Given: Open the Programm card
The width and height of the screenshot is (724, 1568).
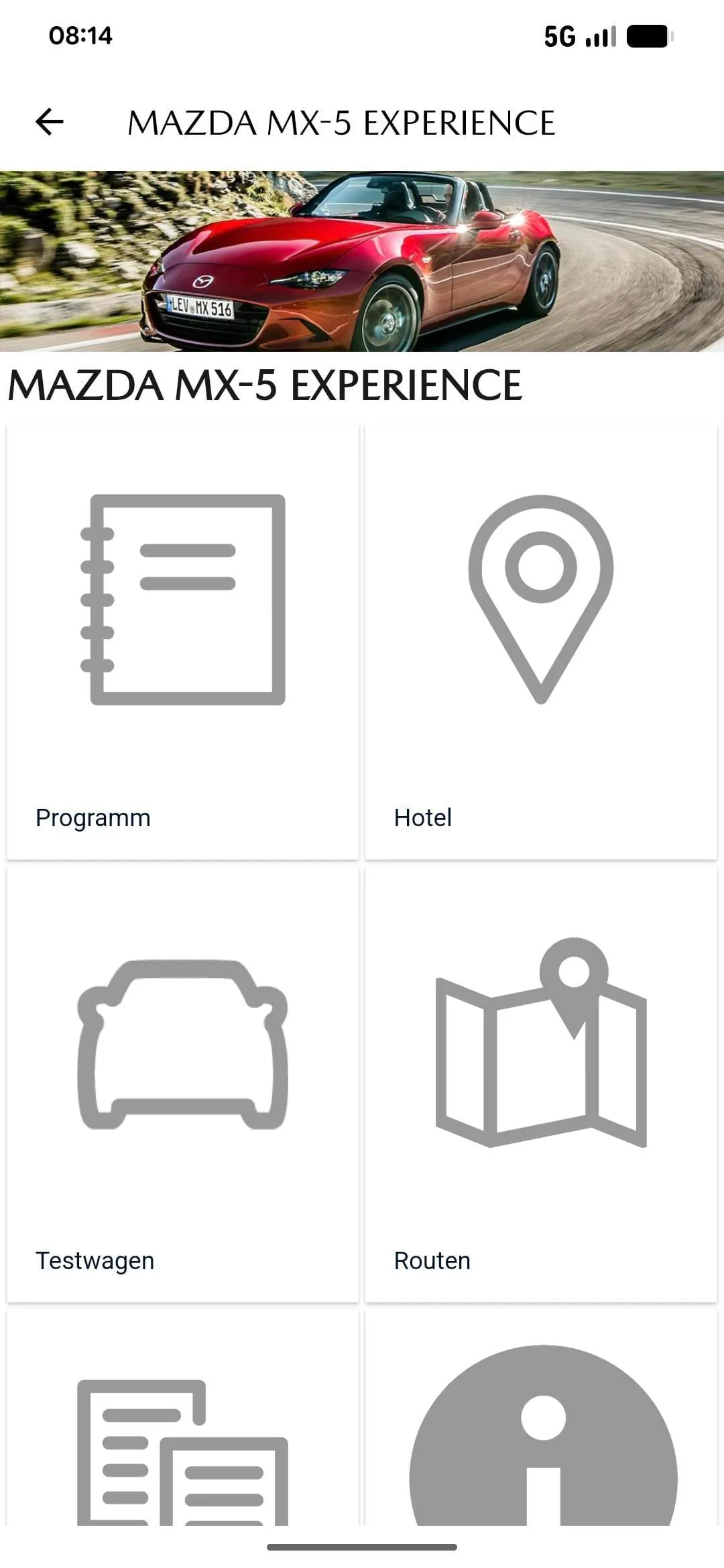Looking at the screenshot, I should click(182, 641).
